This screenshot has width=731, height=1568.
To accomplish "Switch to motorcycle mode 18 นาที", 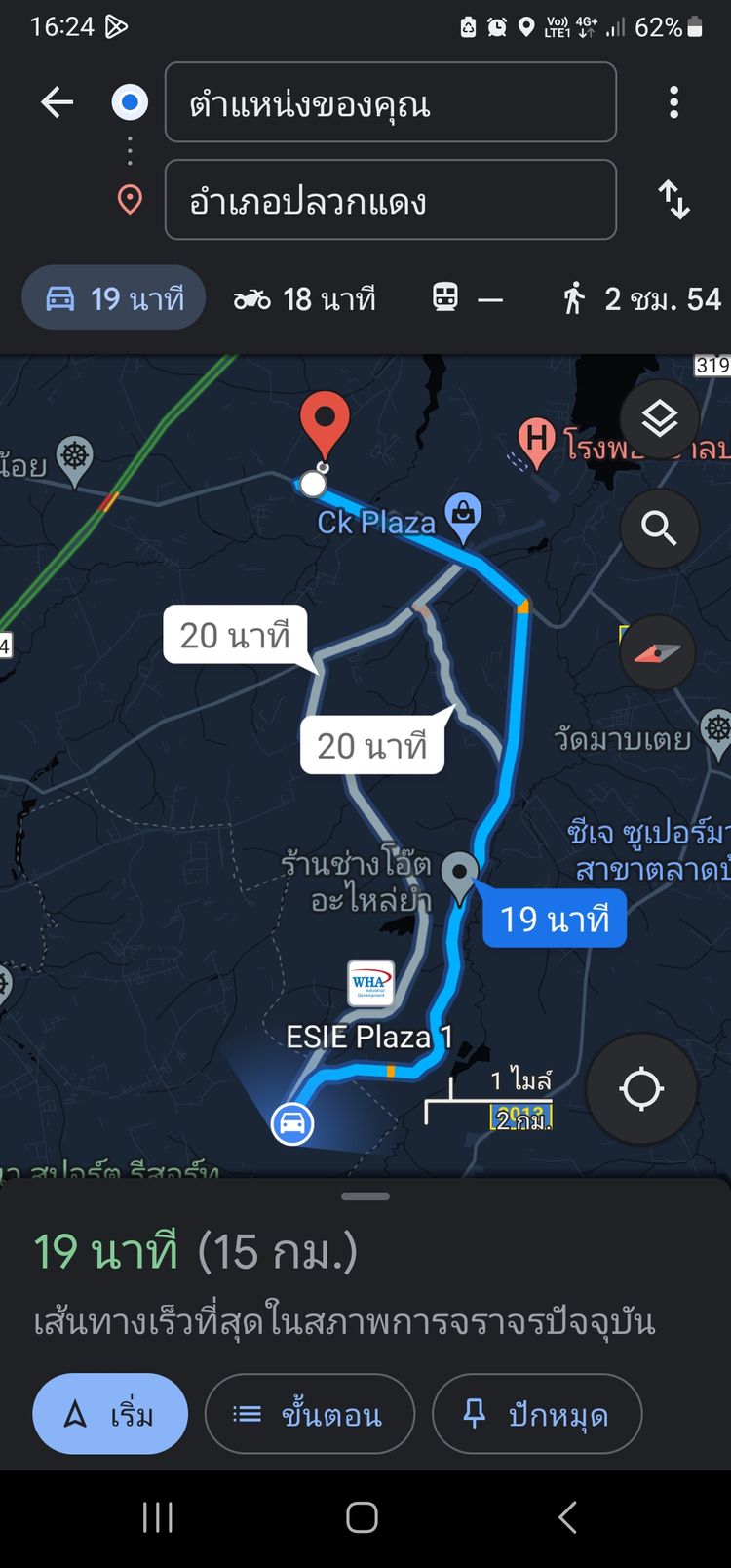I will 305,298.
